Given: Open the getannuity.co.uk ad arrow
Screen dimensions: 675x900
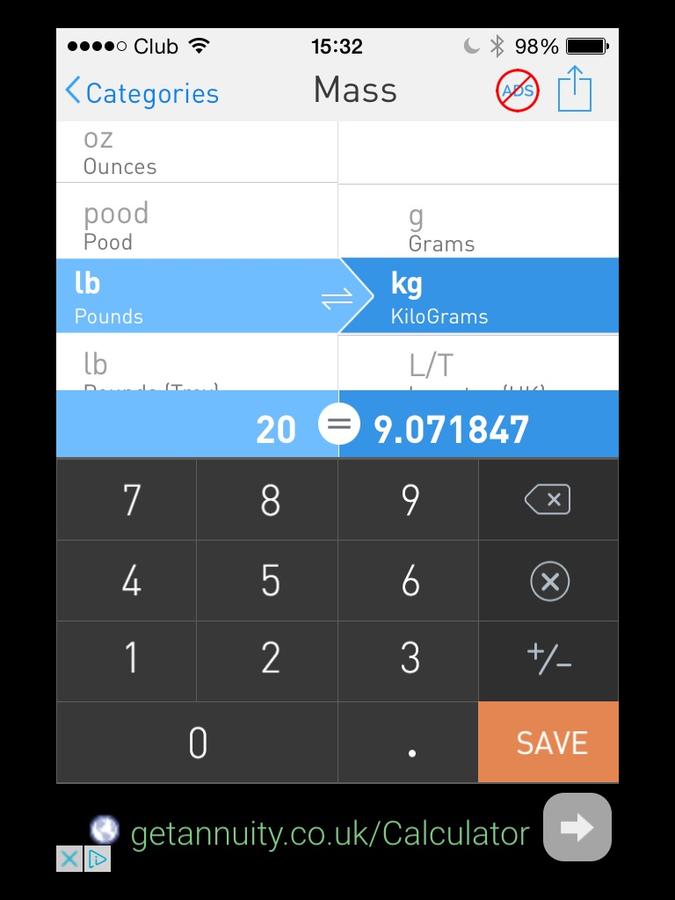Looking at the screenshot, I should [x=577, y=827].
